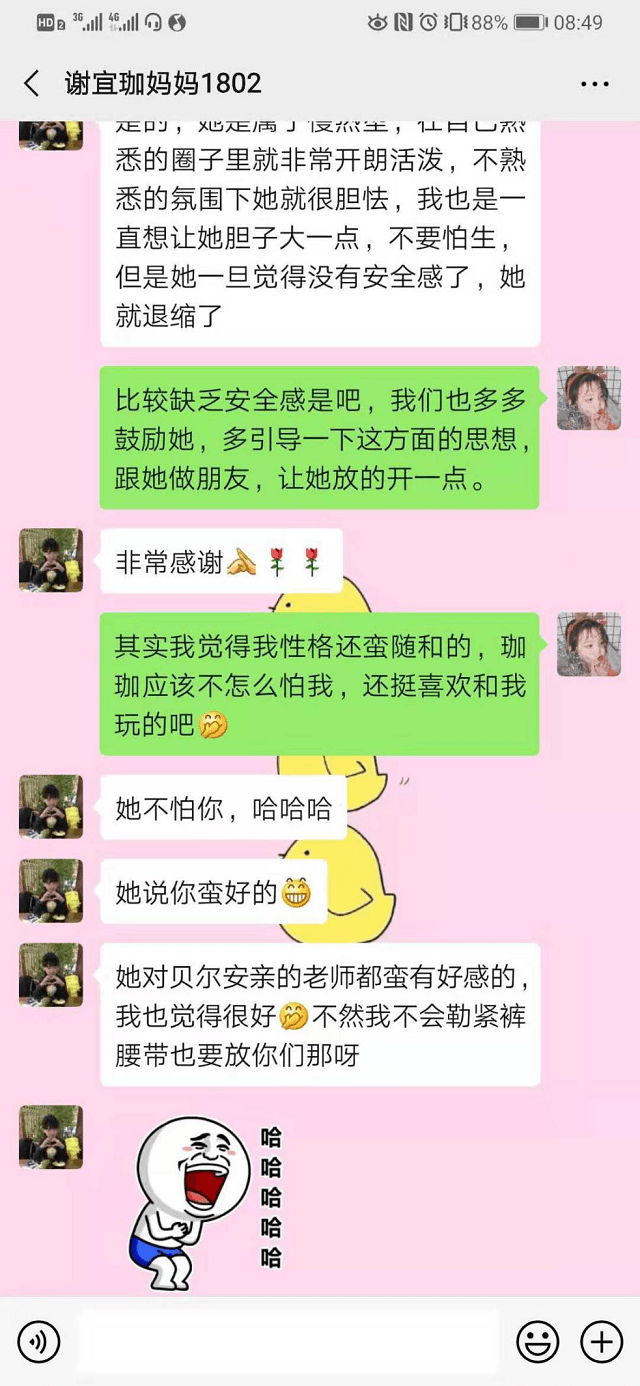This screenshot has height=1386, width=640.
Task: Open my avatar beside 其实我觉得我性格 message
Action: (x=588, y=644)
